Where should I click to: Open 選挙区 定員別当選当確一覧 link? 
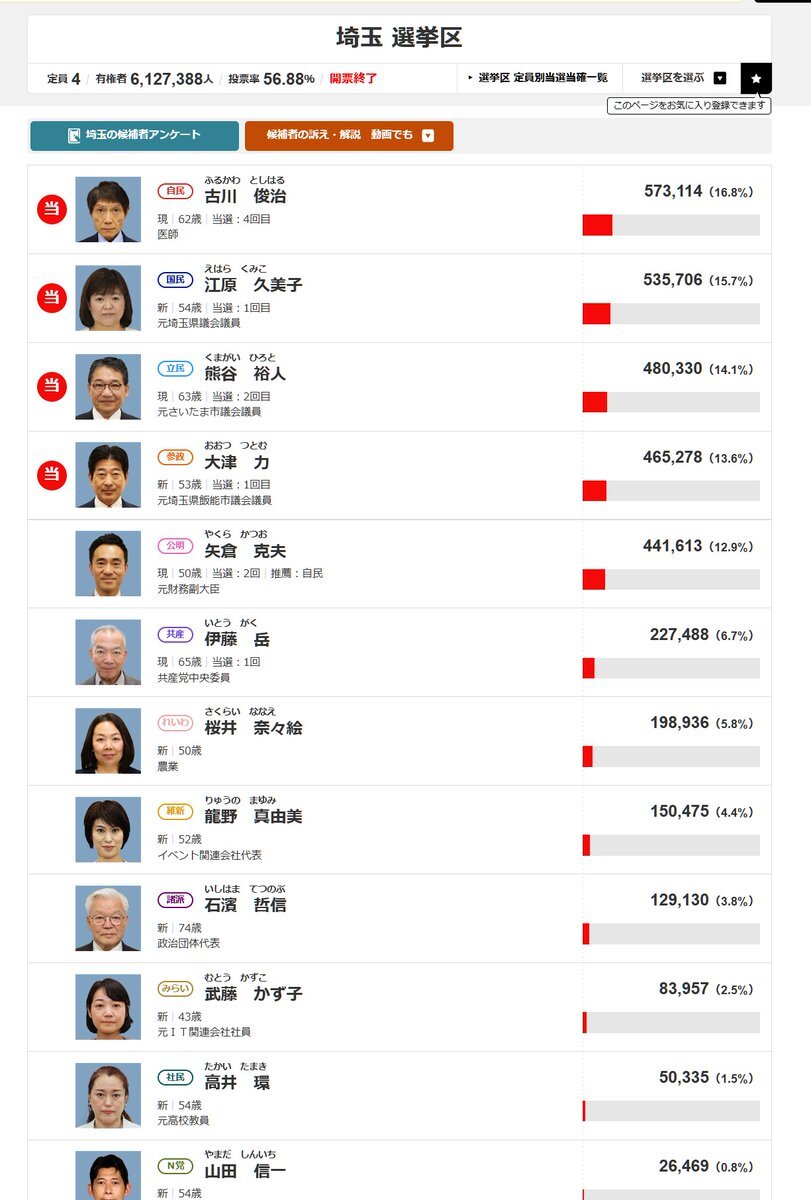540,78
